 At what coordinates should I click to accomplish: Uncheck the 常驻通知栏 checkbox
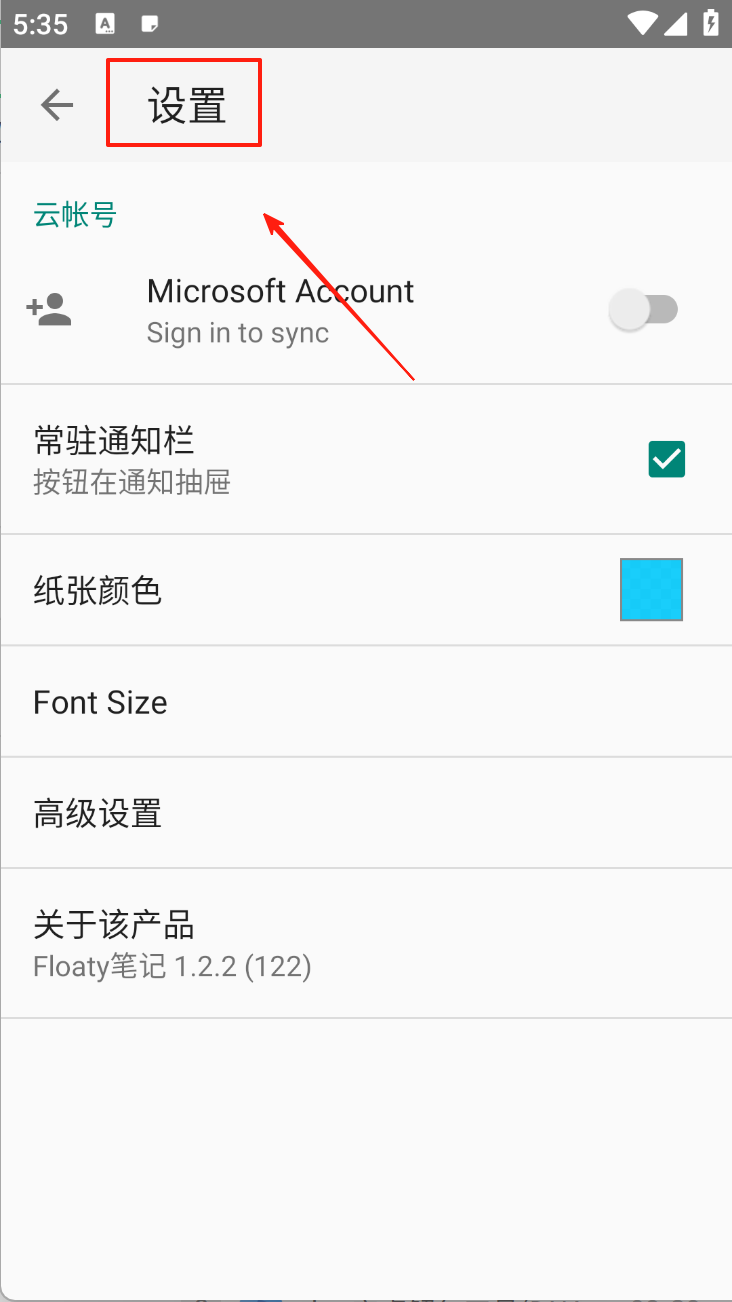coord(666,460)
